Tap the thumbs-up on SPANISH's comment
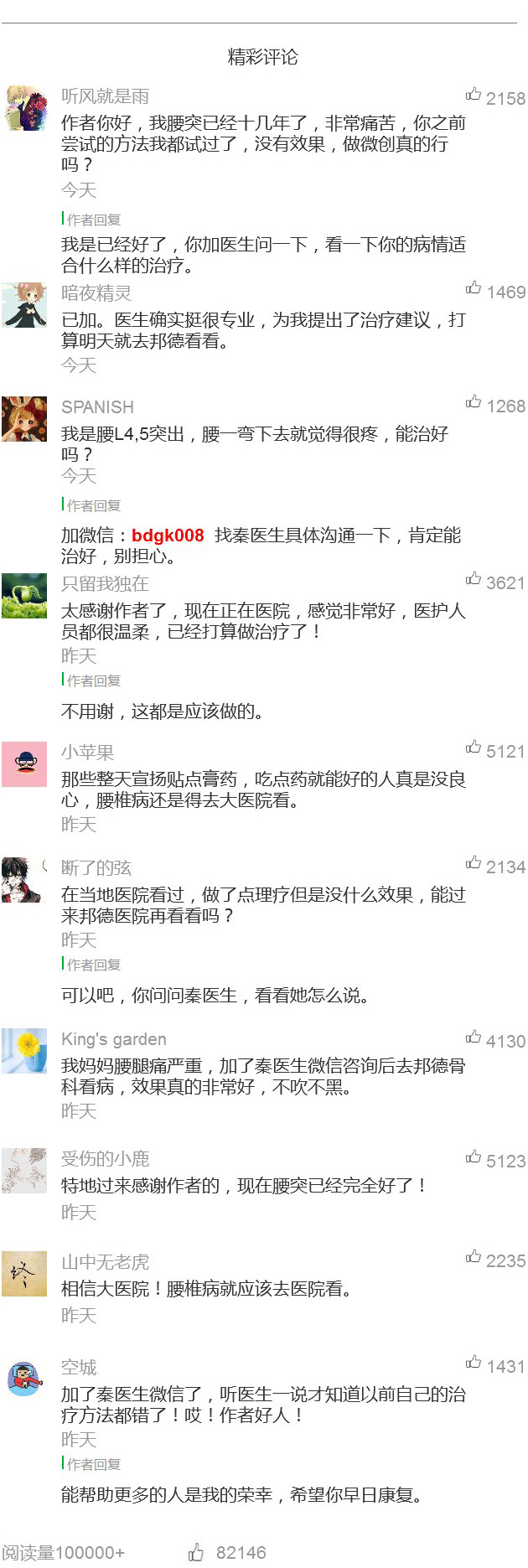The height and width of the screenshot is (1568, 528). click(474, 402)
